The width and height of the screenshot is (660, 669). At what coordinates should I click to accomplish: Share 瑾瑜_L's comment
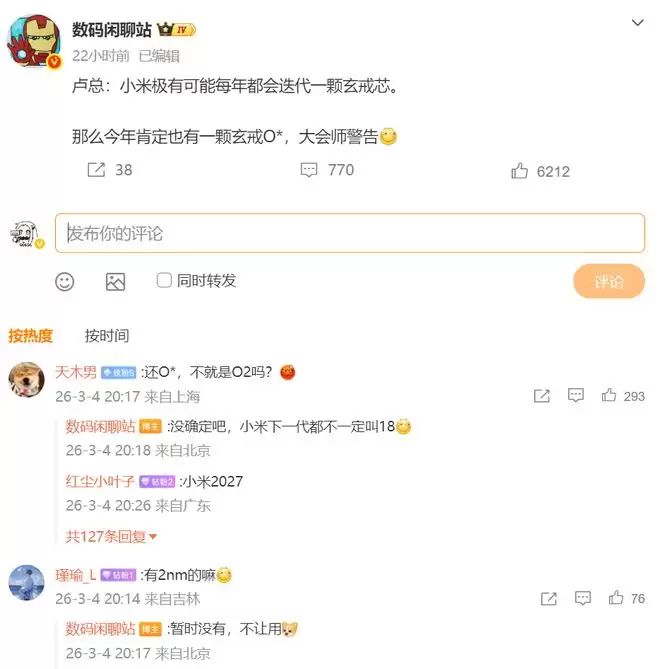(548, 598)
